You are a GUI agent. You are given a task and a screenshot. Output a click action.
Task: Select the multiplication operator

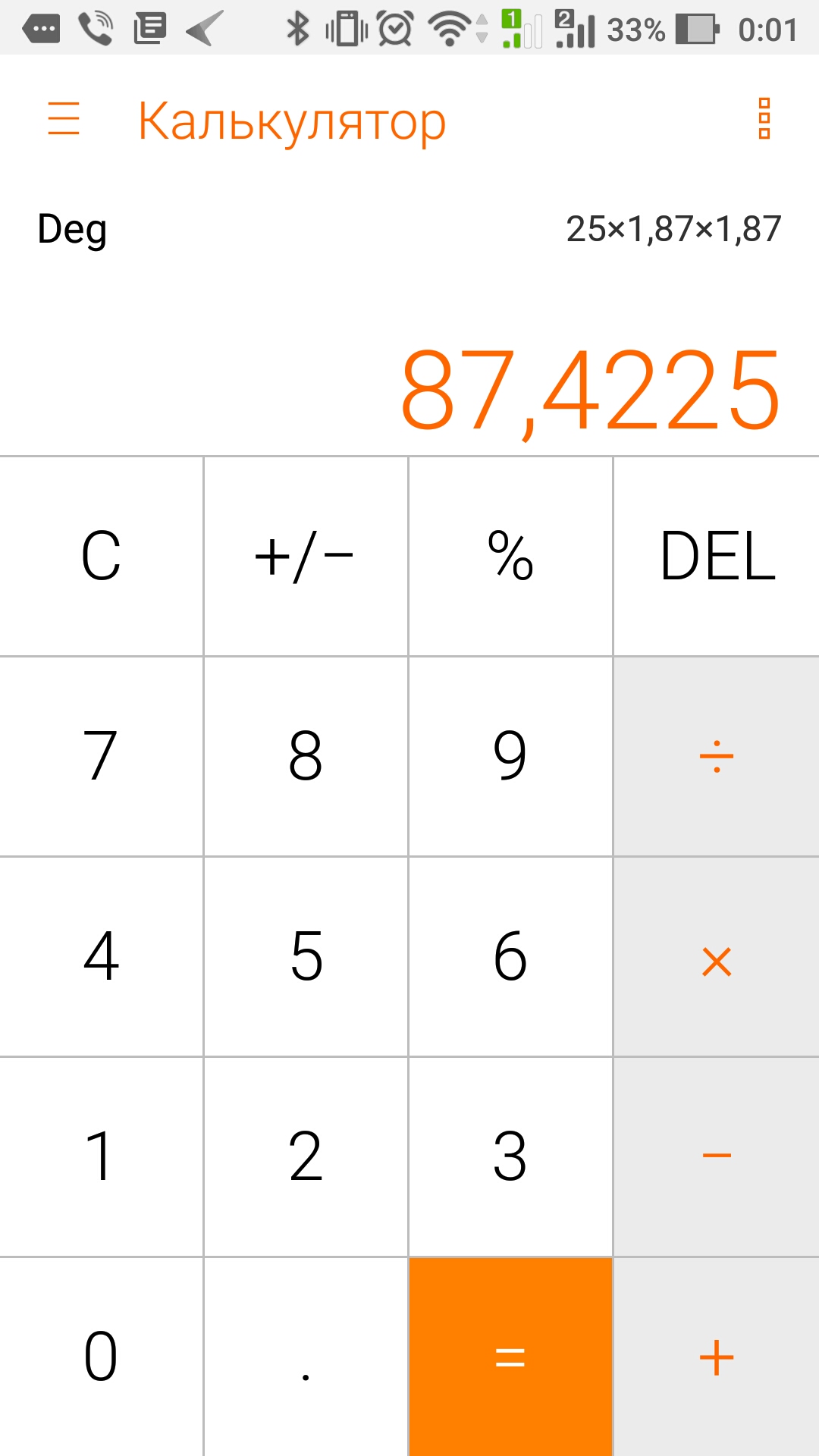coord(717,956)
